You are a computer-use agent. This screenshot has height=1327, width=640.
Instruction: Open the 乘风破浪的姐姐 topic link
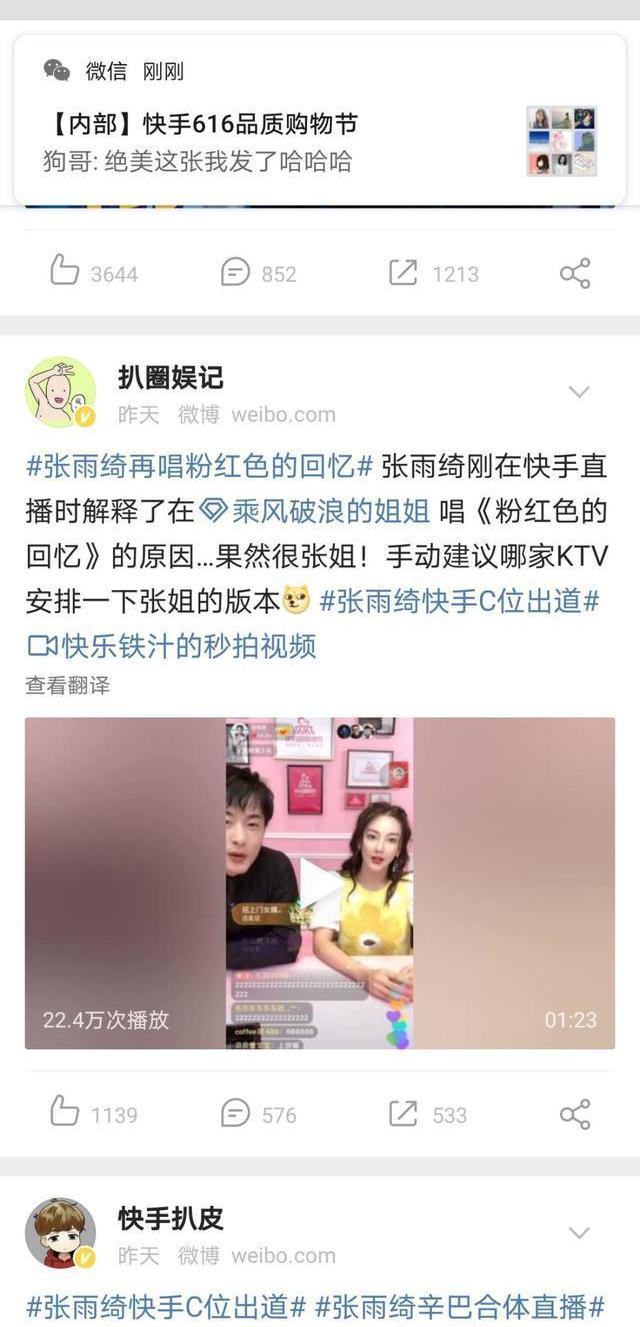(316, 511)
